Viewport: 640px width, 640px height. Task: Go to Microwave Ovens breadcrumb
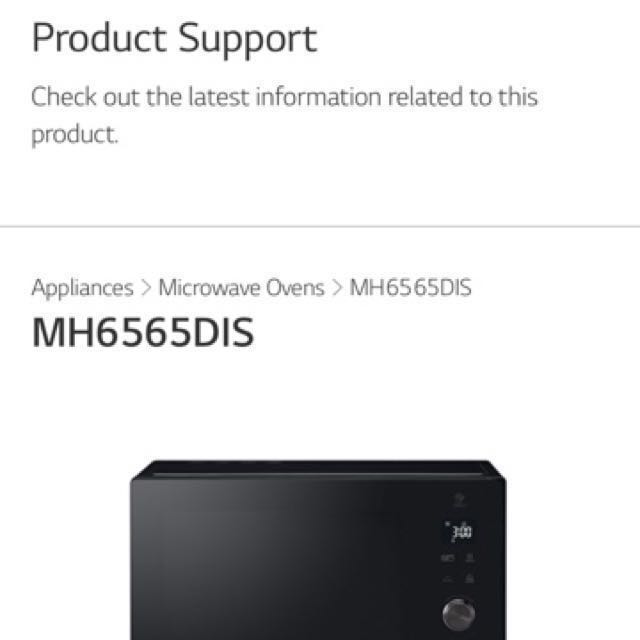point(241,288)
